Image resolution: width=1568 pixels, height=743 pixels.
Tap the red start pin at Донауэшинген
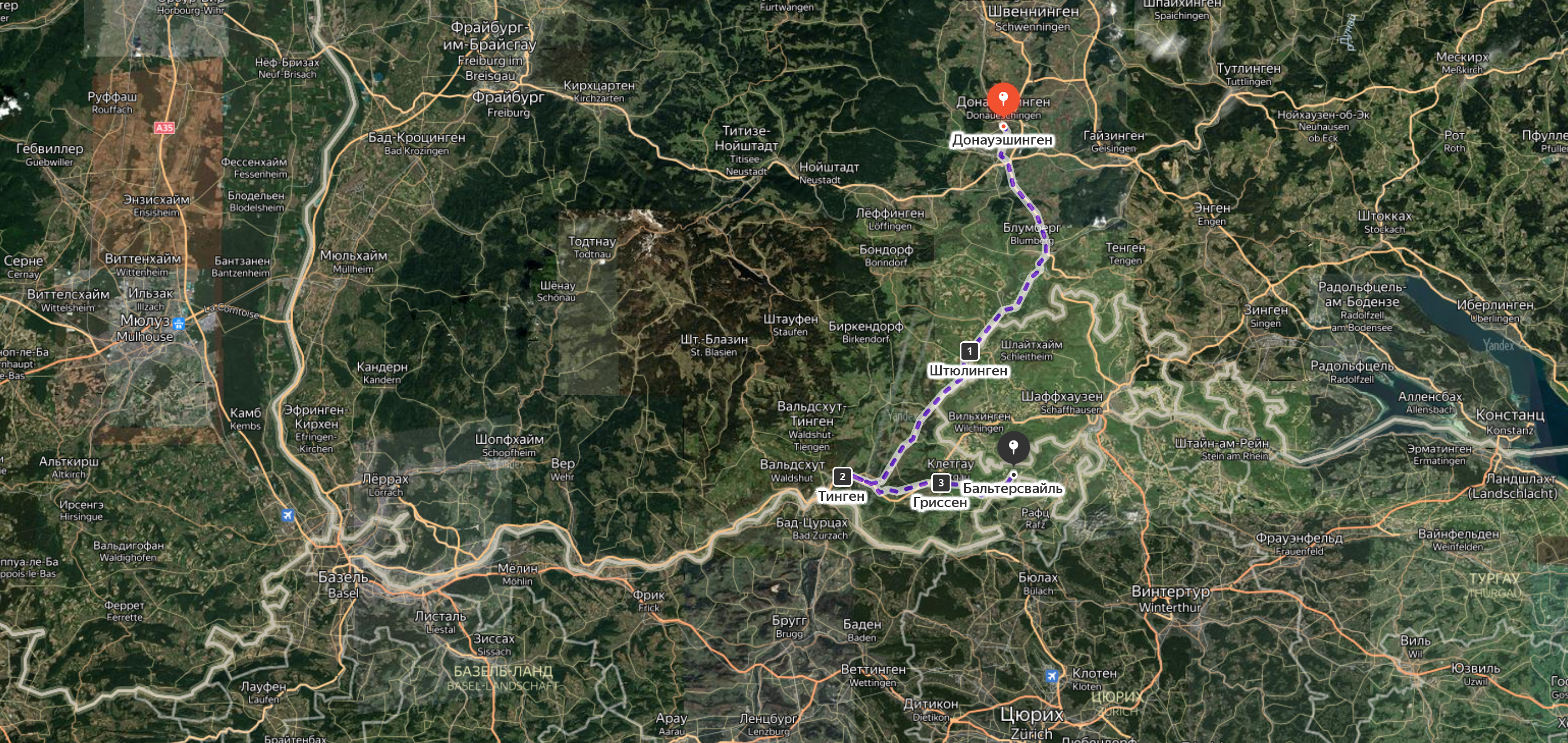point(1003,99)
